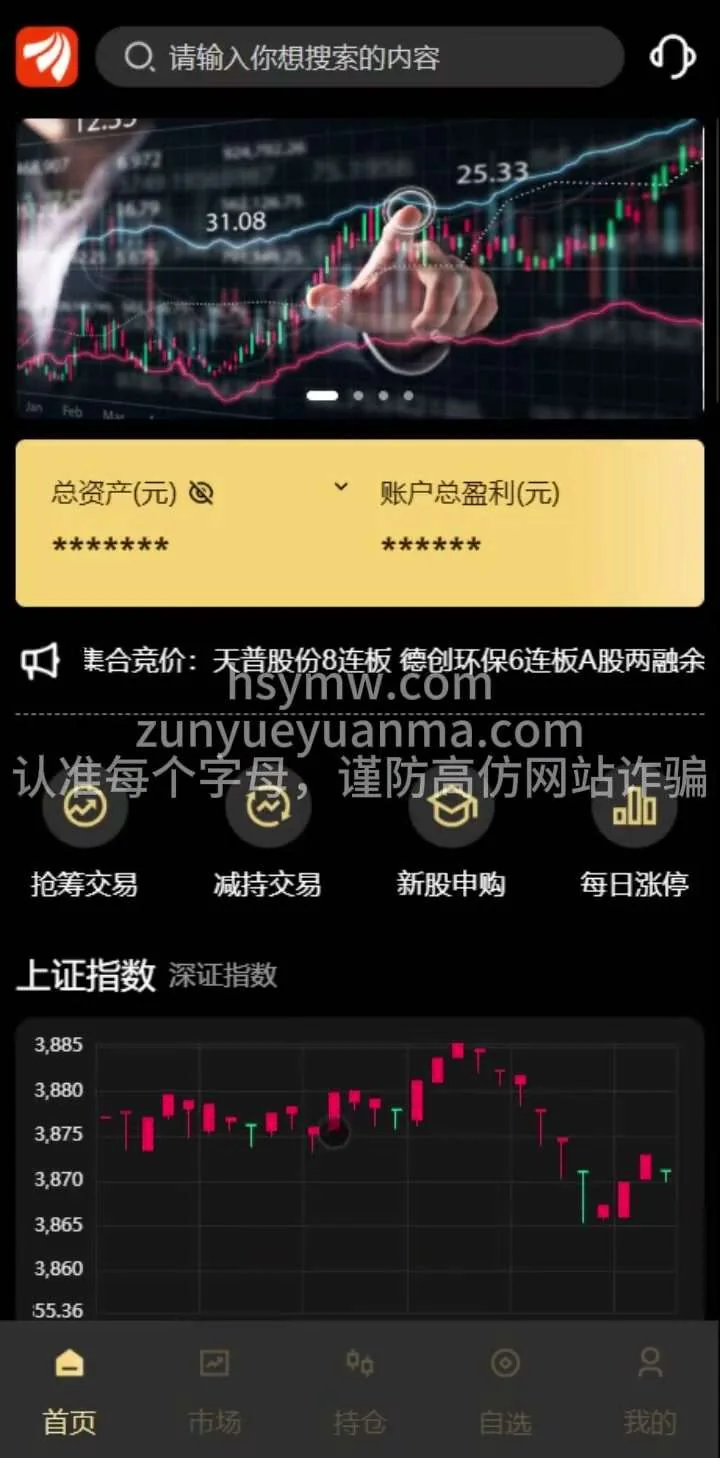720x1458 pixels.
Task: Tap the 首页 tab
Action: click(x=69, y=1390)
